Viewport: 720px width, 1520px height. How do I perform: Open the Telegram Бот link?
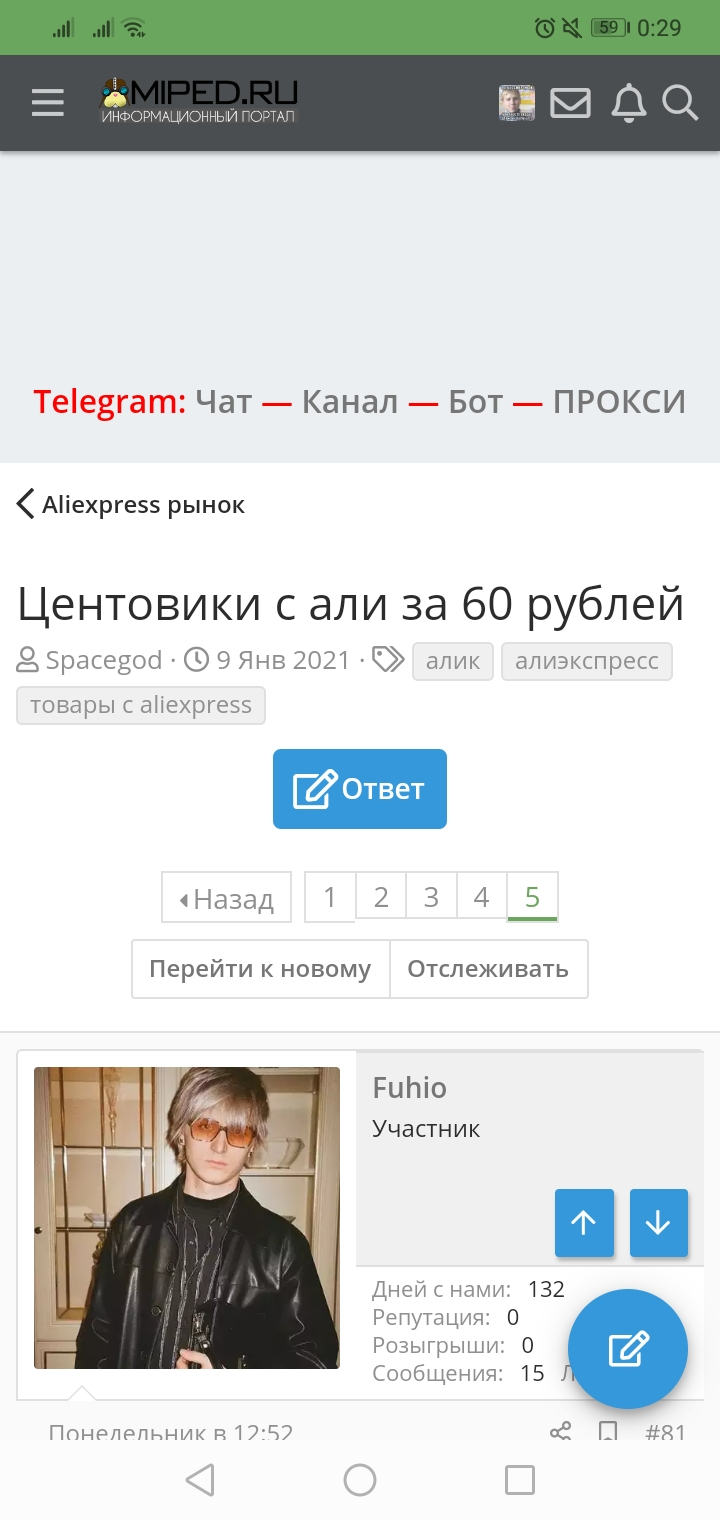click(x=476, y=402)
